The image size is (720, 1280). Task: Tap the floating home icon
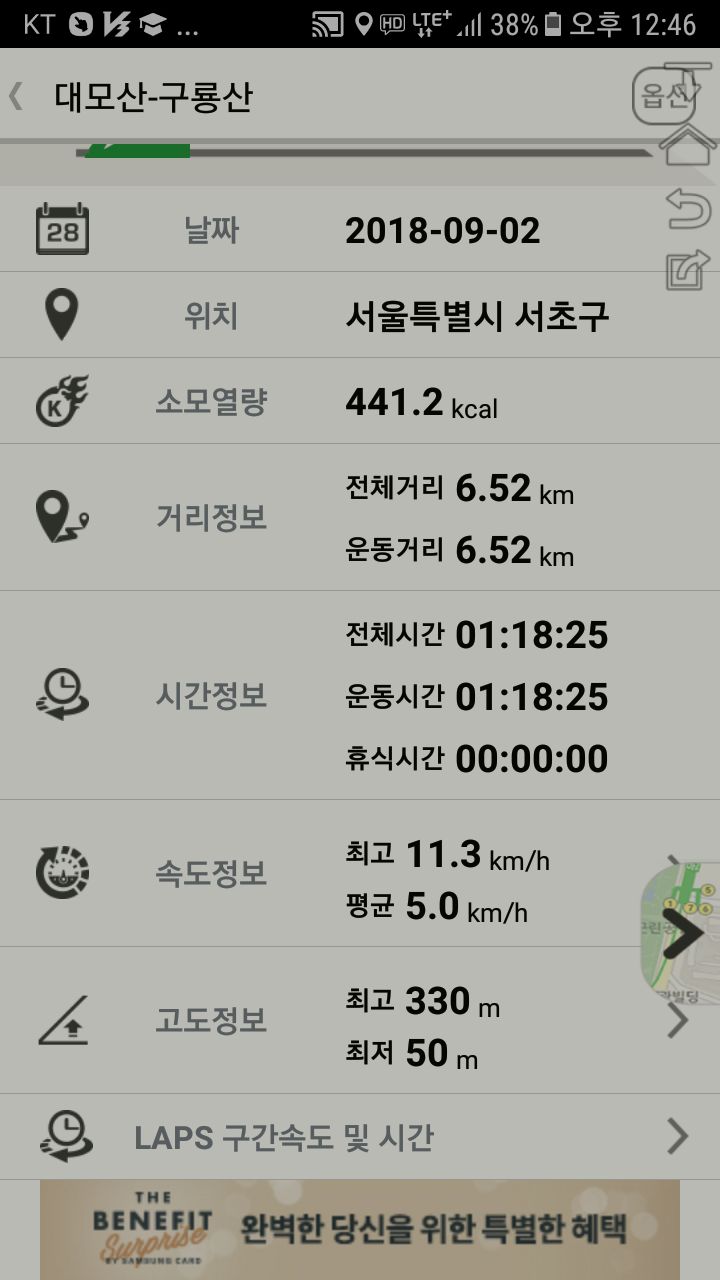(688, 146)
